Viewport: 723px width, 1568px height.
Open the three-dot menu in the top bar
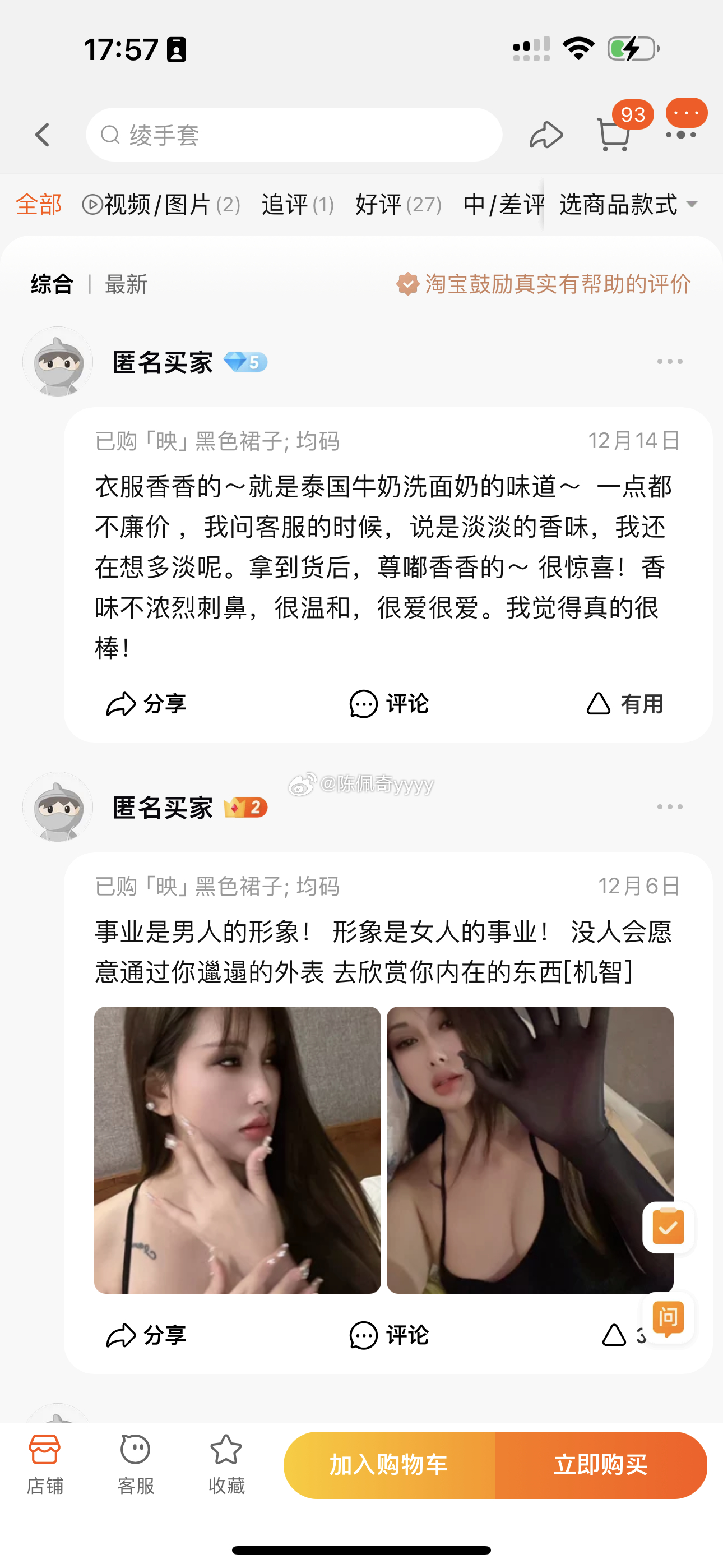coord(681,135)
